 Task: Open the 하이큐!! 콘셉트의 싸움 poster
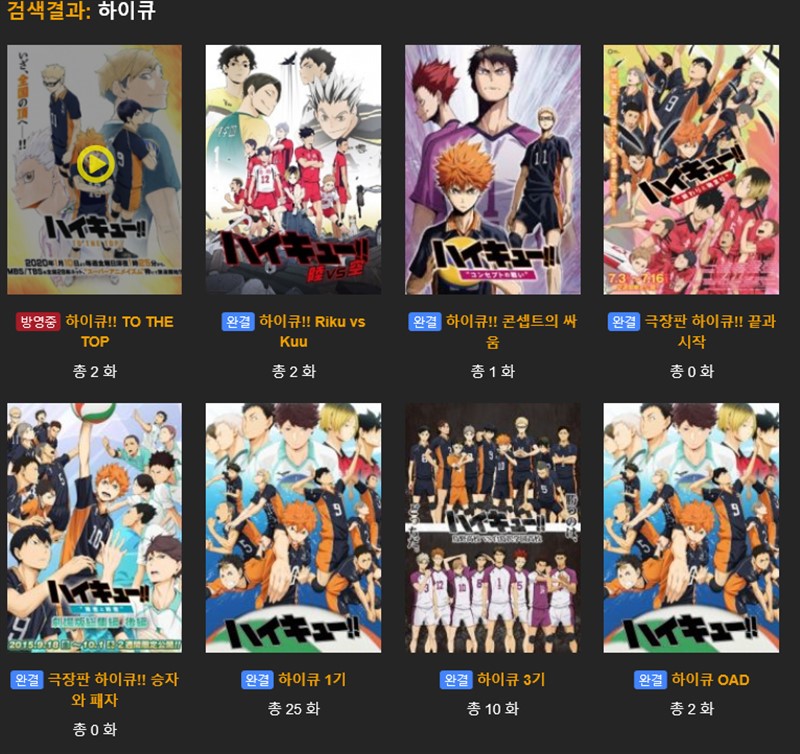coord(492,170)
